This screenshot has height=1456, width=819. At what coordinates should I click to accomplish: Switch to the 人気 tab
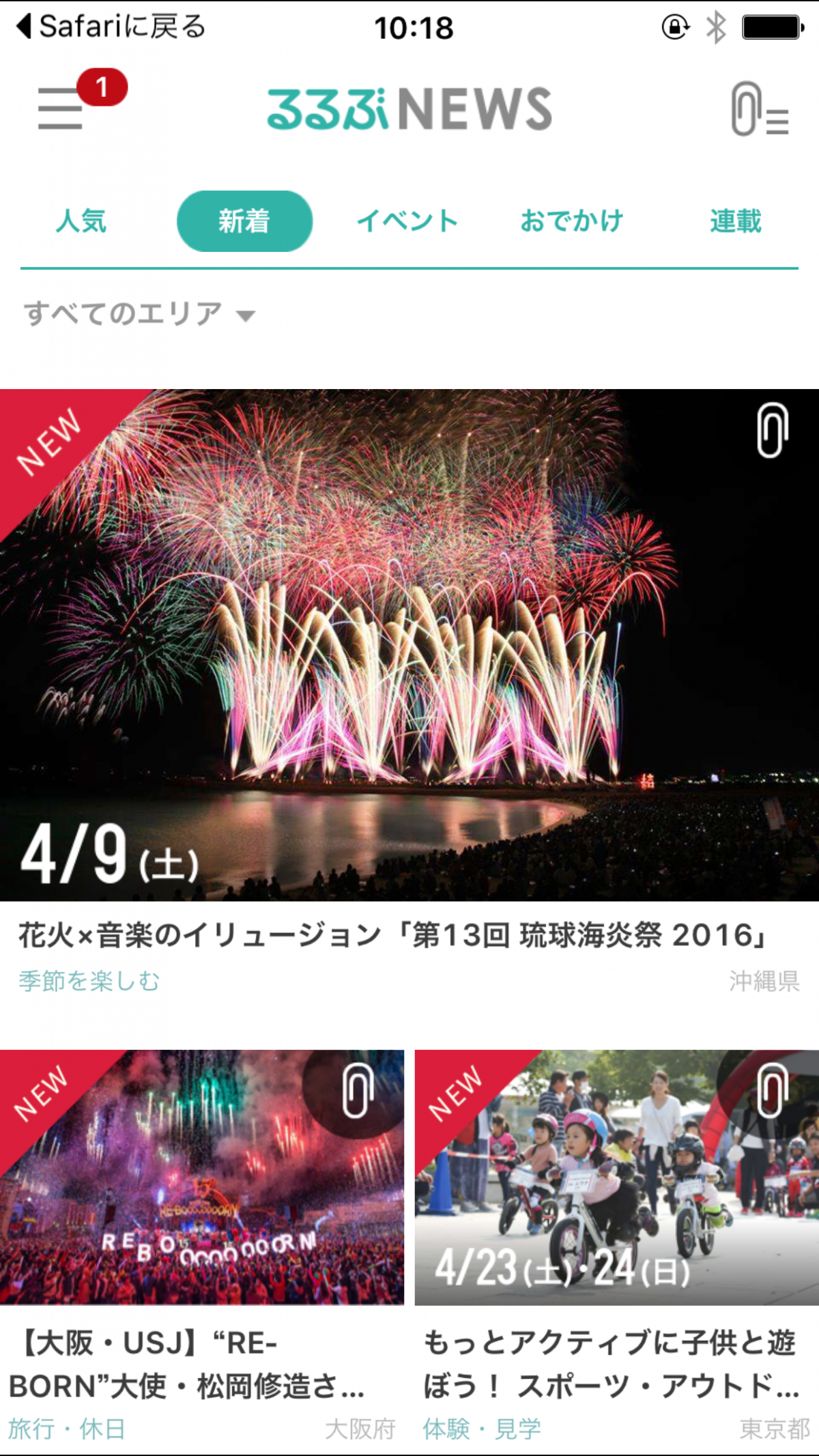(81, 221)
